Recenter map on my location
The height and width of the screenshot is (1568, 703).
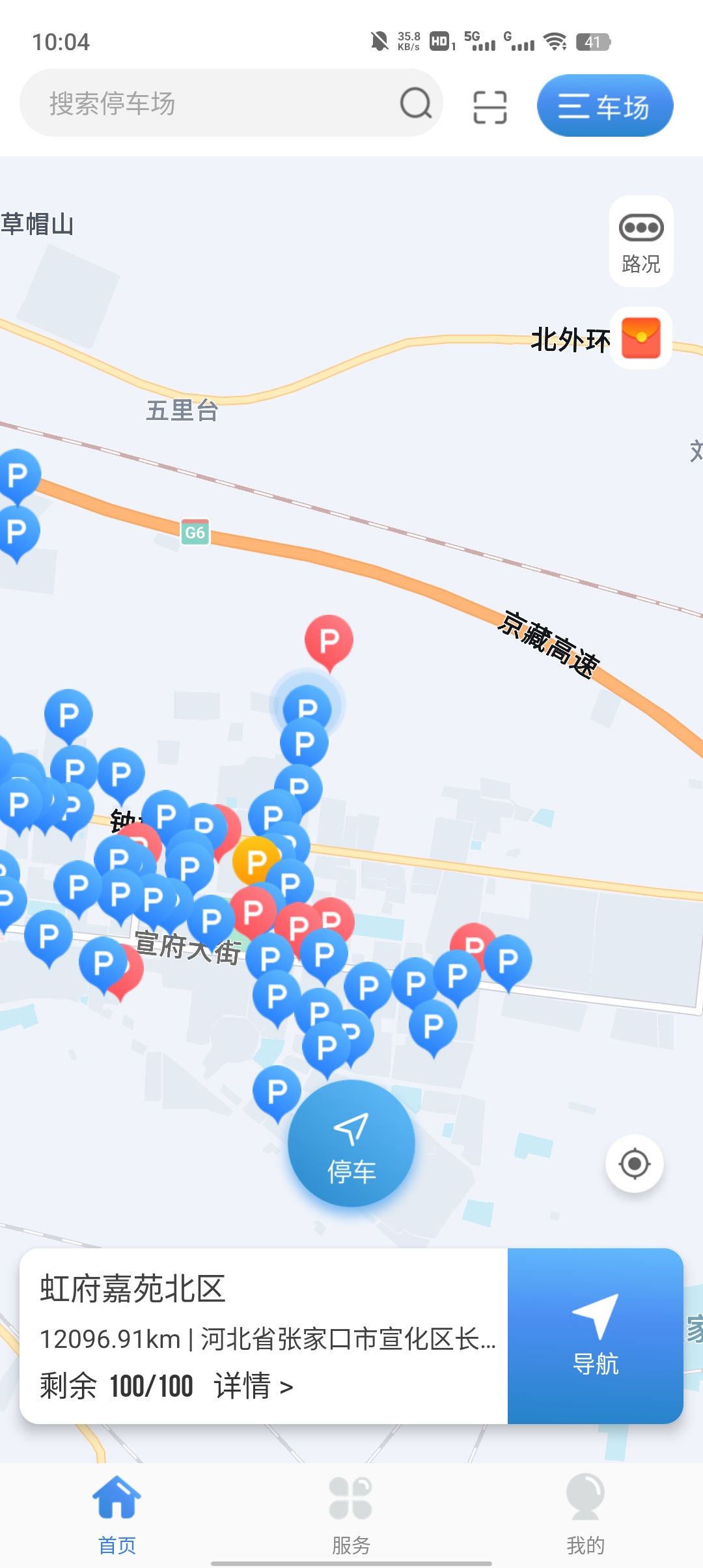[634, 1164]
